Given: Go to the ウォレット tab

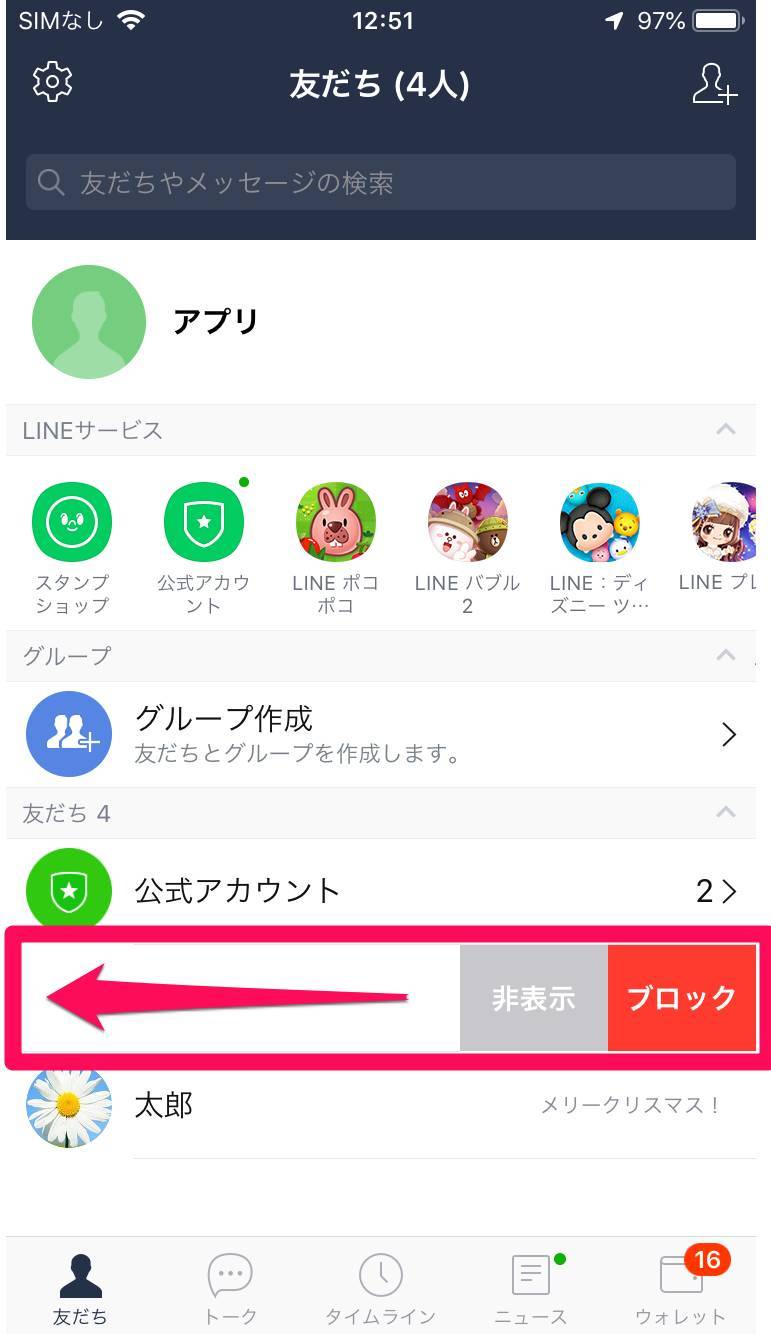Looking at the screenshot, I should coord(680,1290).
